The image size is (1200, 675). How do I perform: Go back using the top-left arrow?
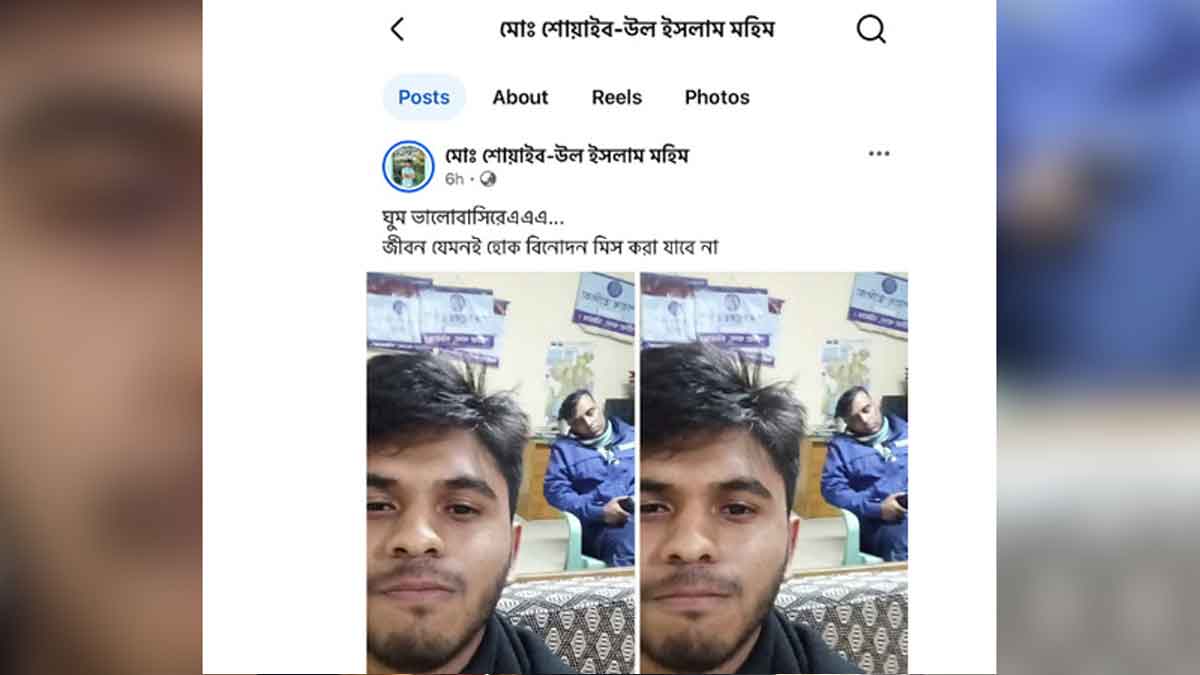(x=397, y=30)
